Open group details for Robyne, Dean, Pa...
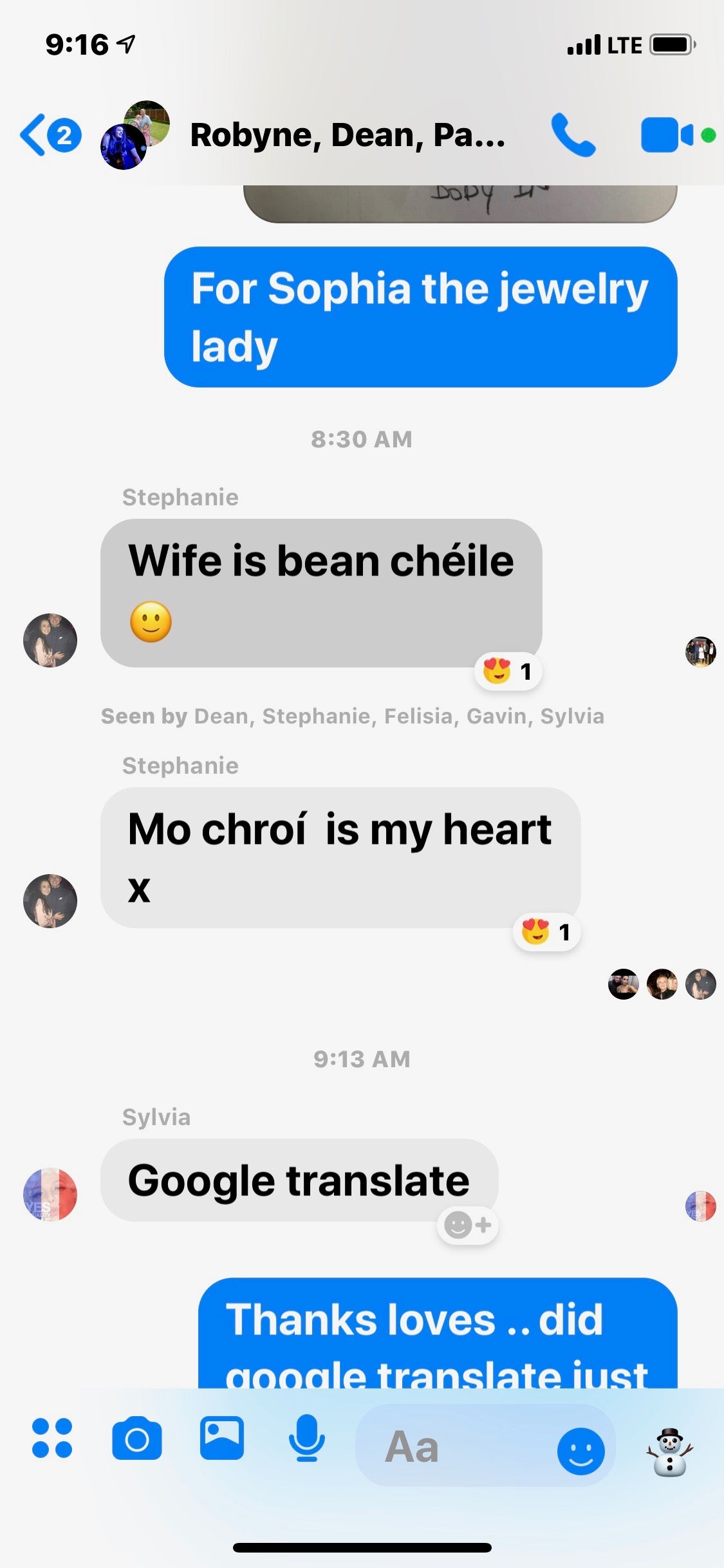 [x=348, y=135]
